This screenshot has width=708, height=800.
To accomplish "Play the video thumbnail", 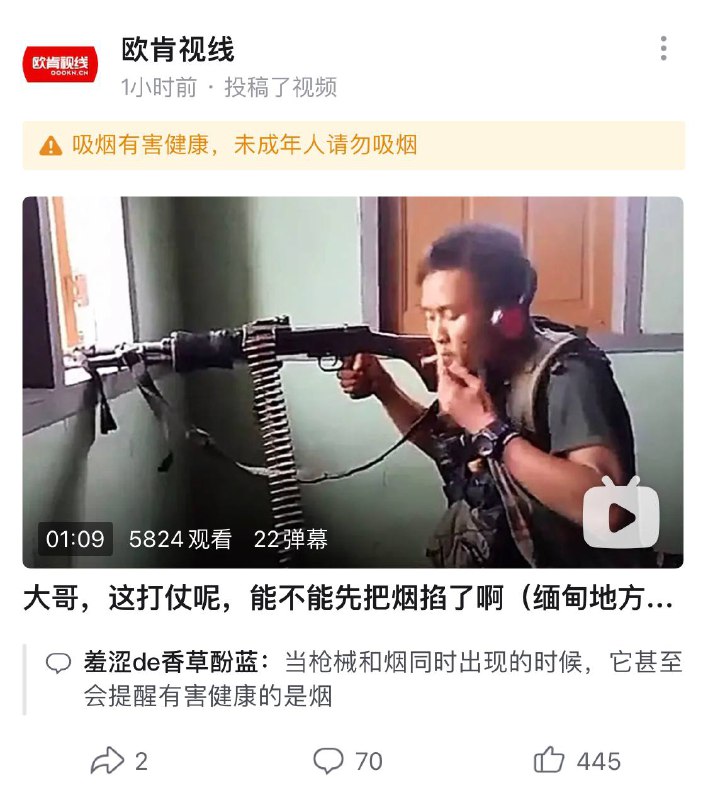I will coord(353,382).
